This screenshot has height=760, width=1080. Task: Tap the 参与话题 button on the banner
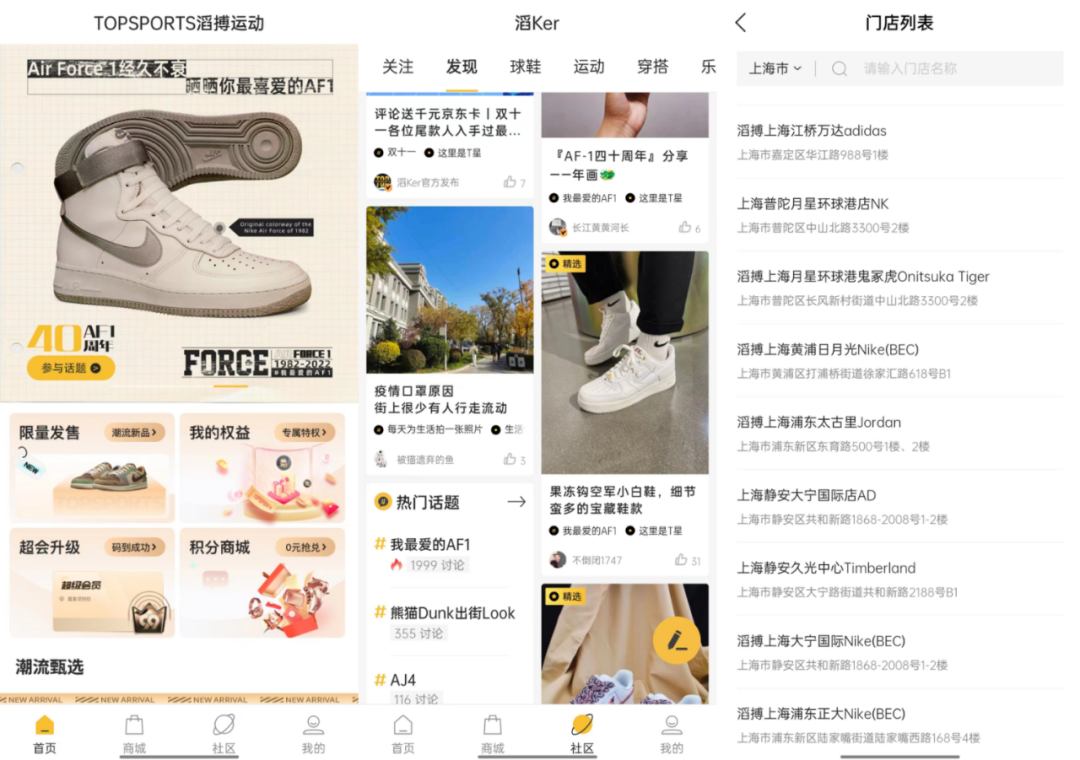(x=71, y=368)
